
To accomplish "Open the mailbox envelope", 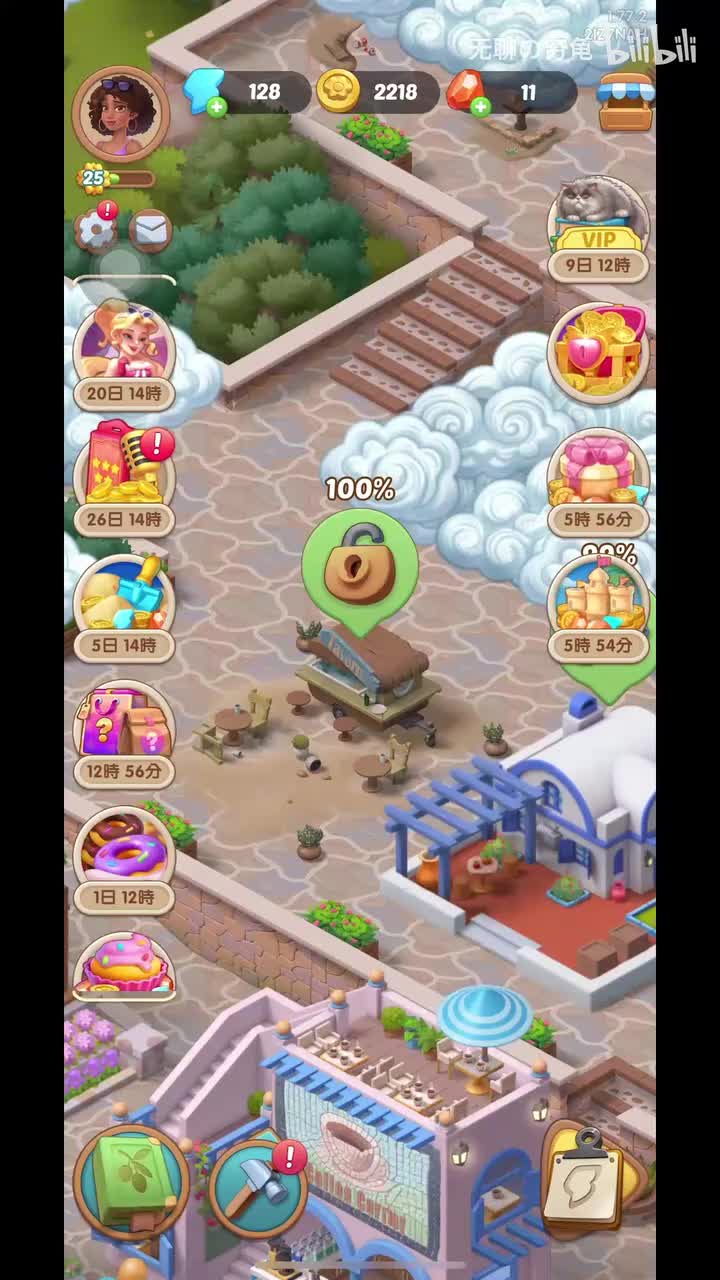I will point(150,231).
